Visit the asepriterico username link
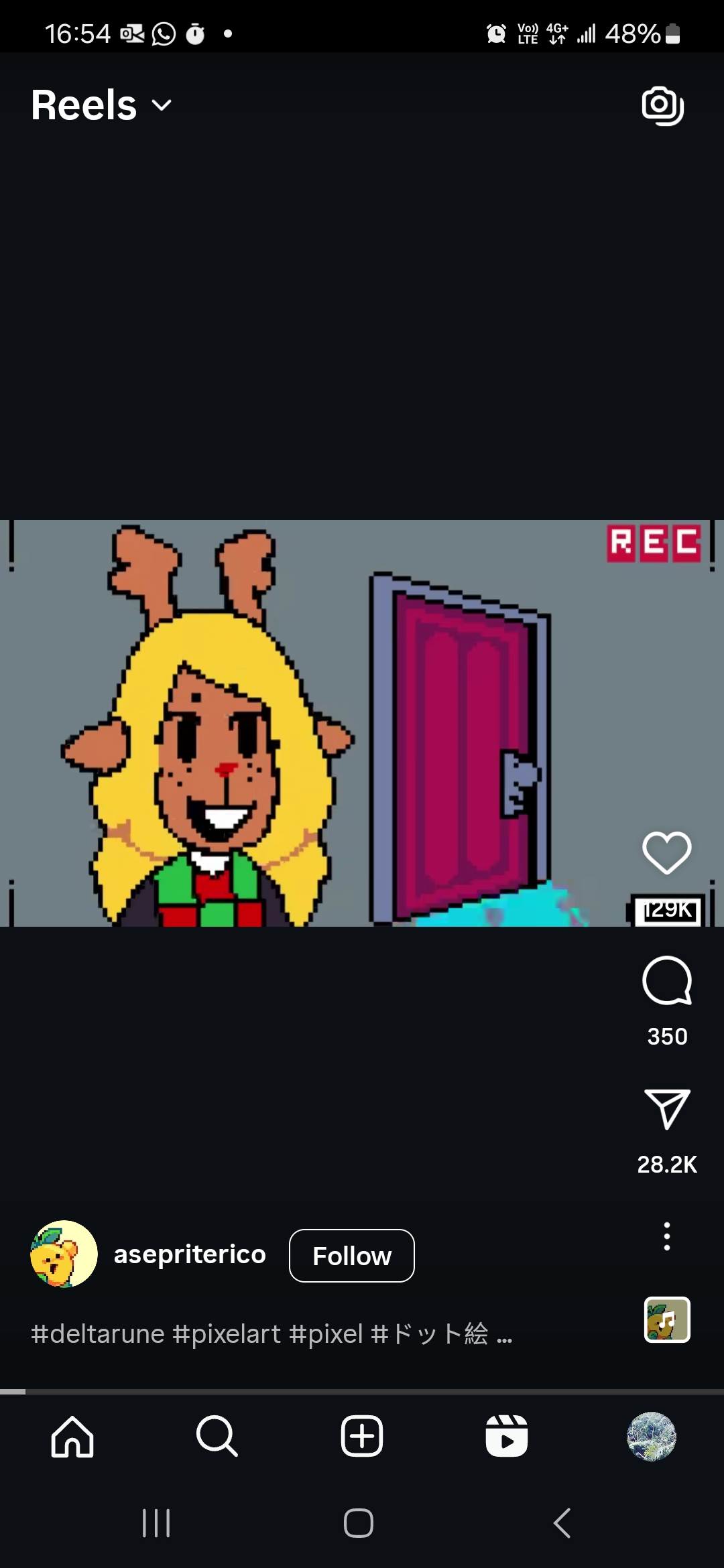724x1568 pixels. click(x=190, y=1254)
